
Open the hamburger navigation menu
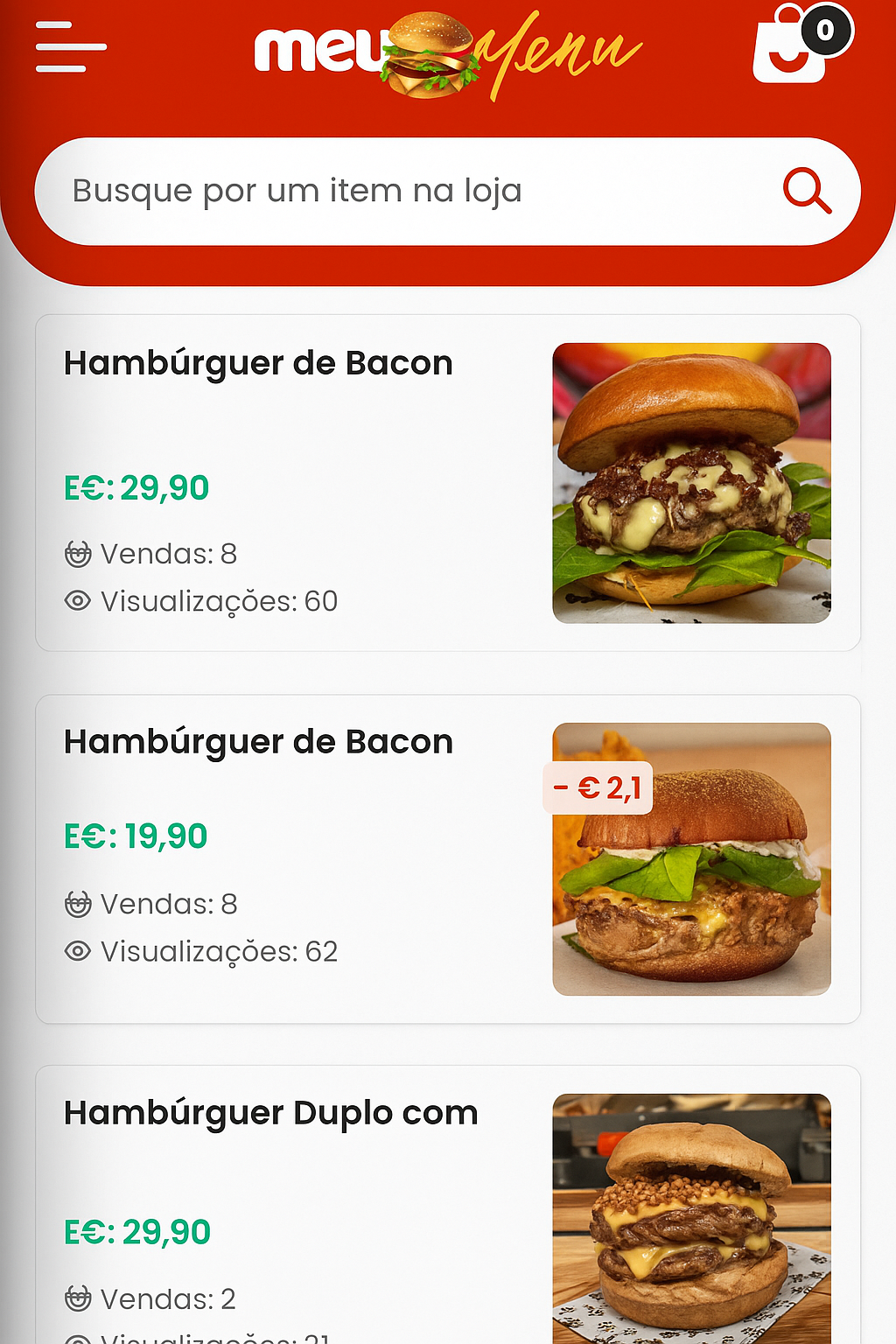click(71, 47)
